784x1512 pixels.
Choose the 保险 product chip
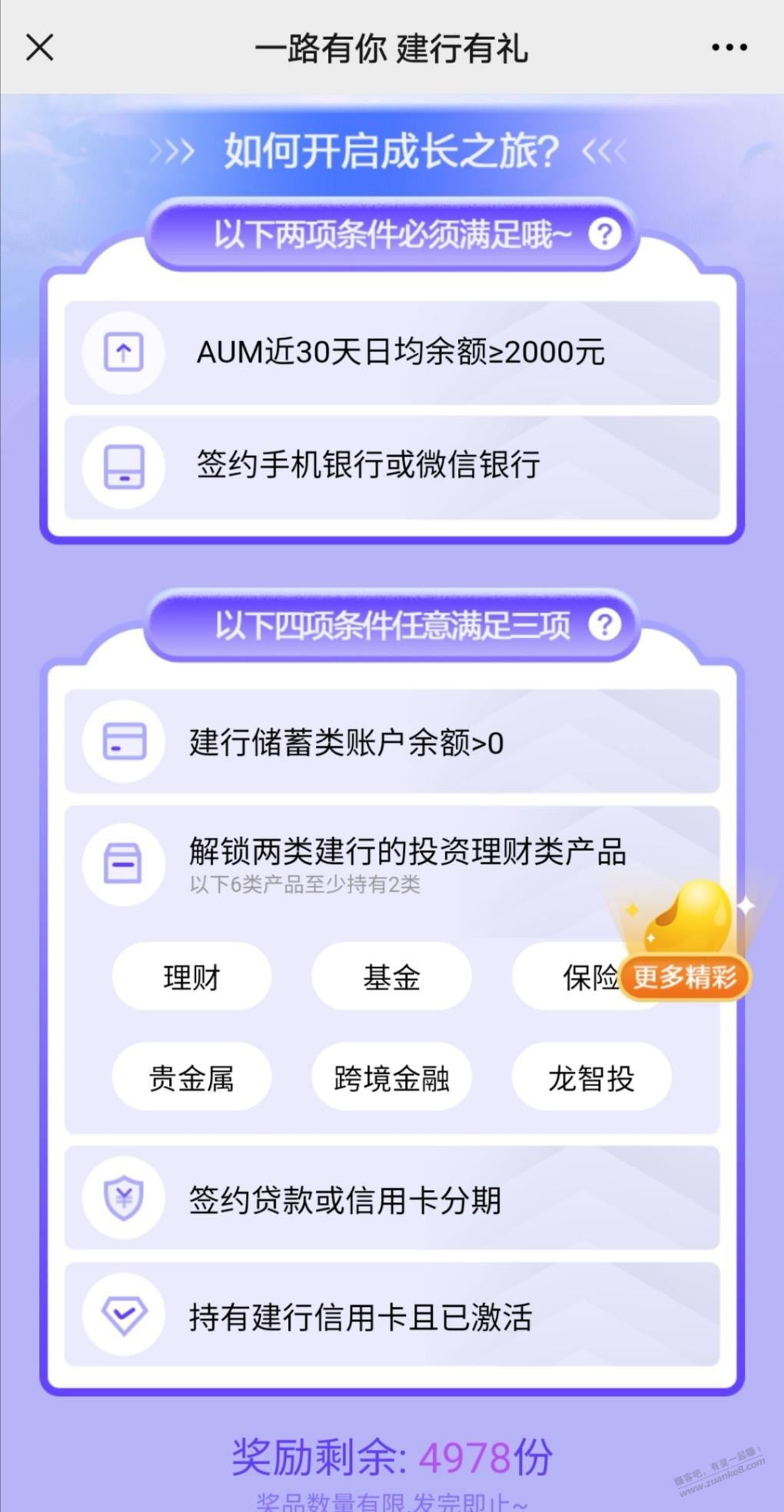coord(569,977)
